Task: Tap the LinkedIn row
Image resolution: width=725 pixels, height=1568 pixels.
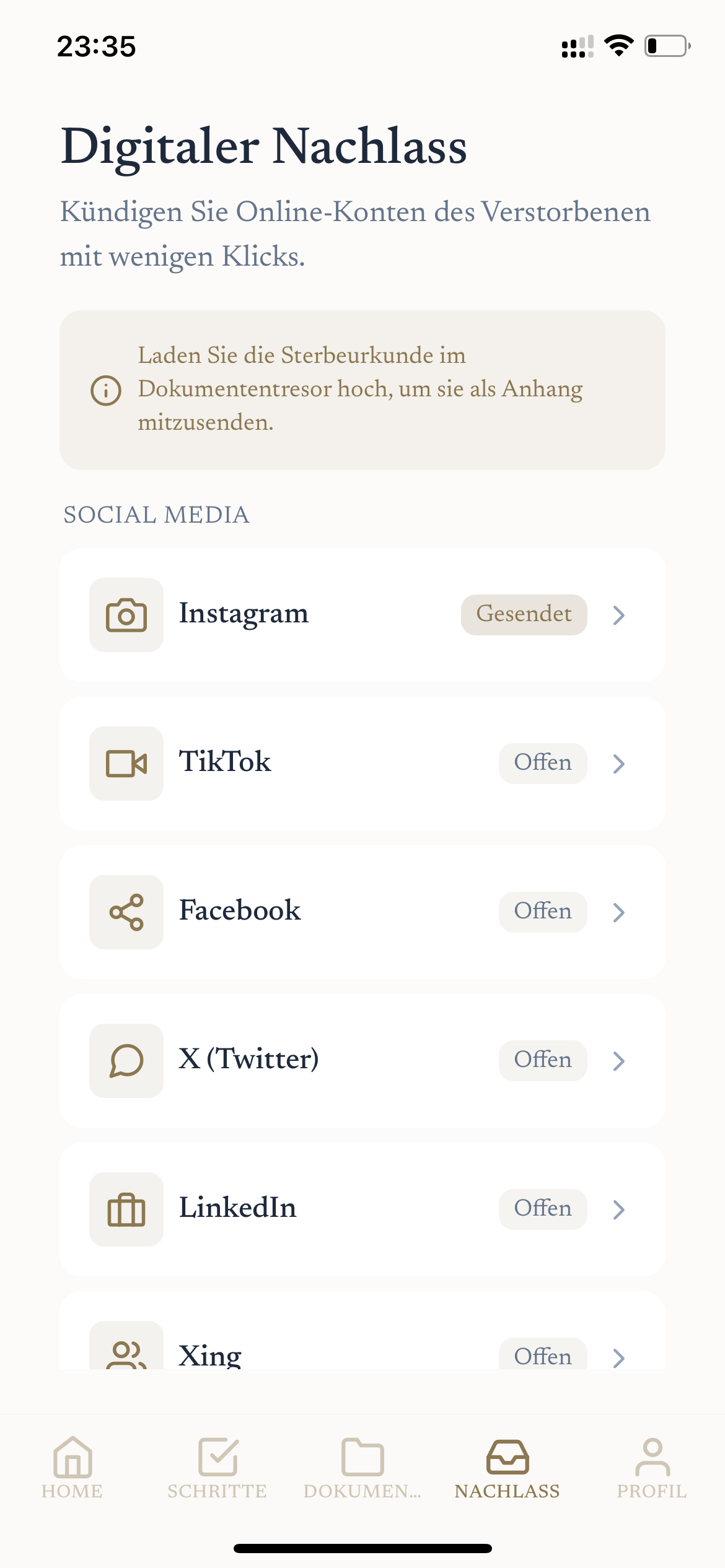Action: tap(362, 1209)
